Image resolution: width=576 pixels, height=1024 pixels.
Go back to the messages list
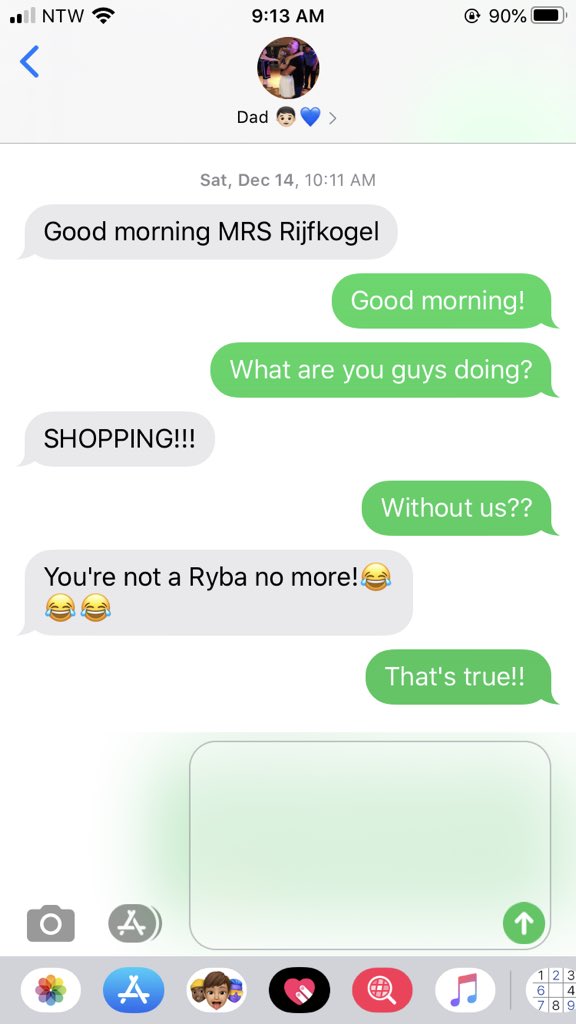coord(29,62)
